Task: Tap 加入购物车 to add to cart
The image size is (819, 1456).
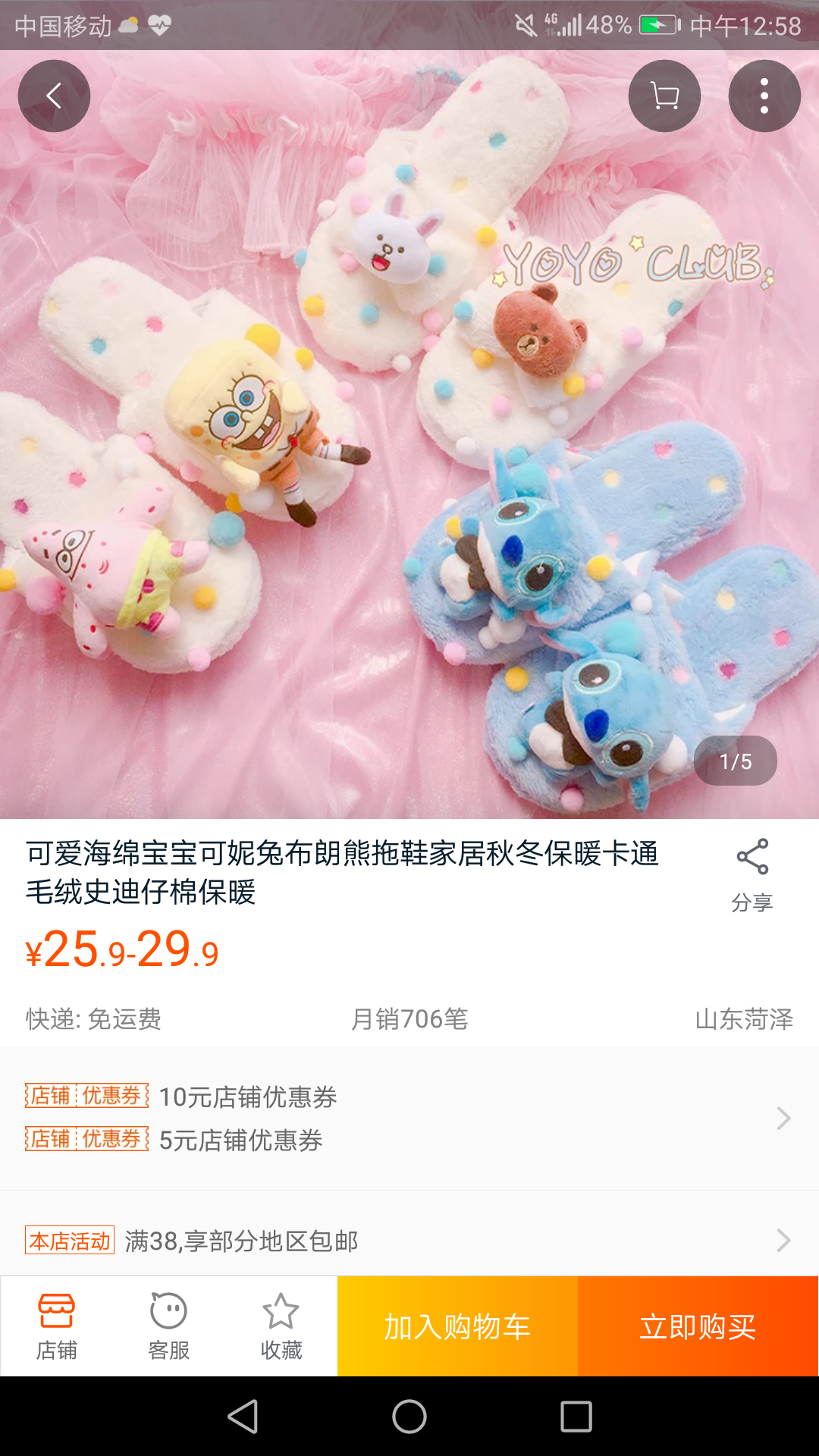Action: (457, 1326)
